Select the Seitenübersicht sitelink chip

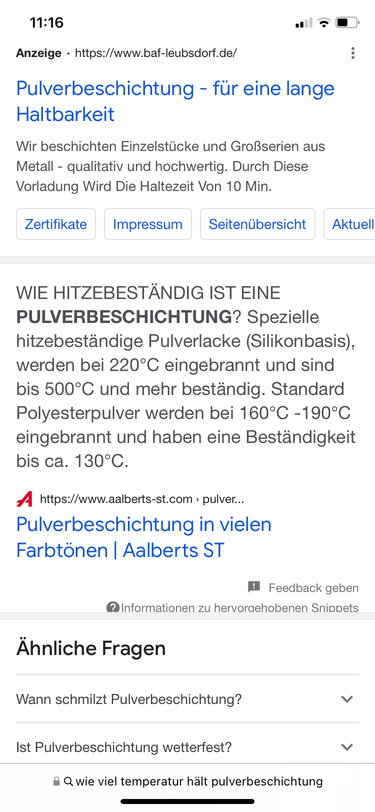tap(257, 224)
